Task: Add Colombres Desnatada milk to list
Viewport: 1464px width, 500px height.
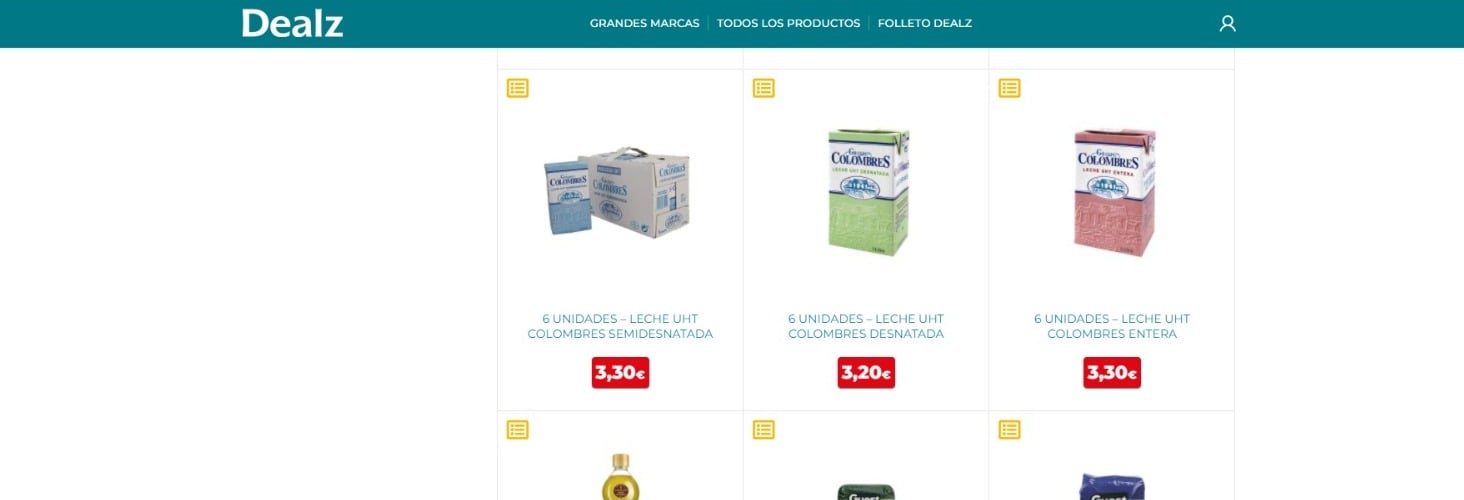Action: 763,88
